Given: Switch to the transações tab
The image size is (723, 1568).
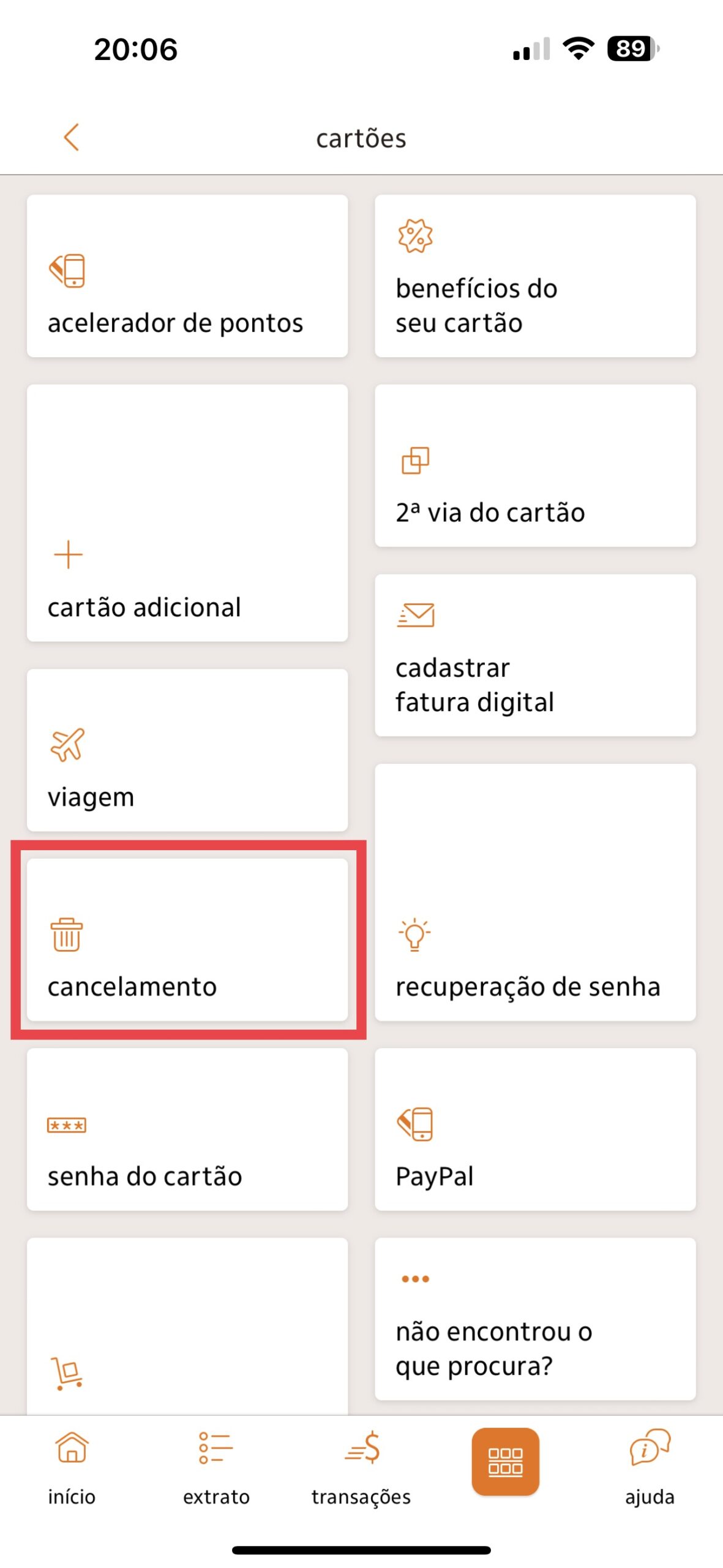Looking at the screenshot, I should pyautogui.click(x=361, y=1467).
